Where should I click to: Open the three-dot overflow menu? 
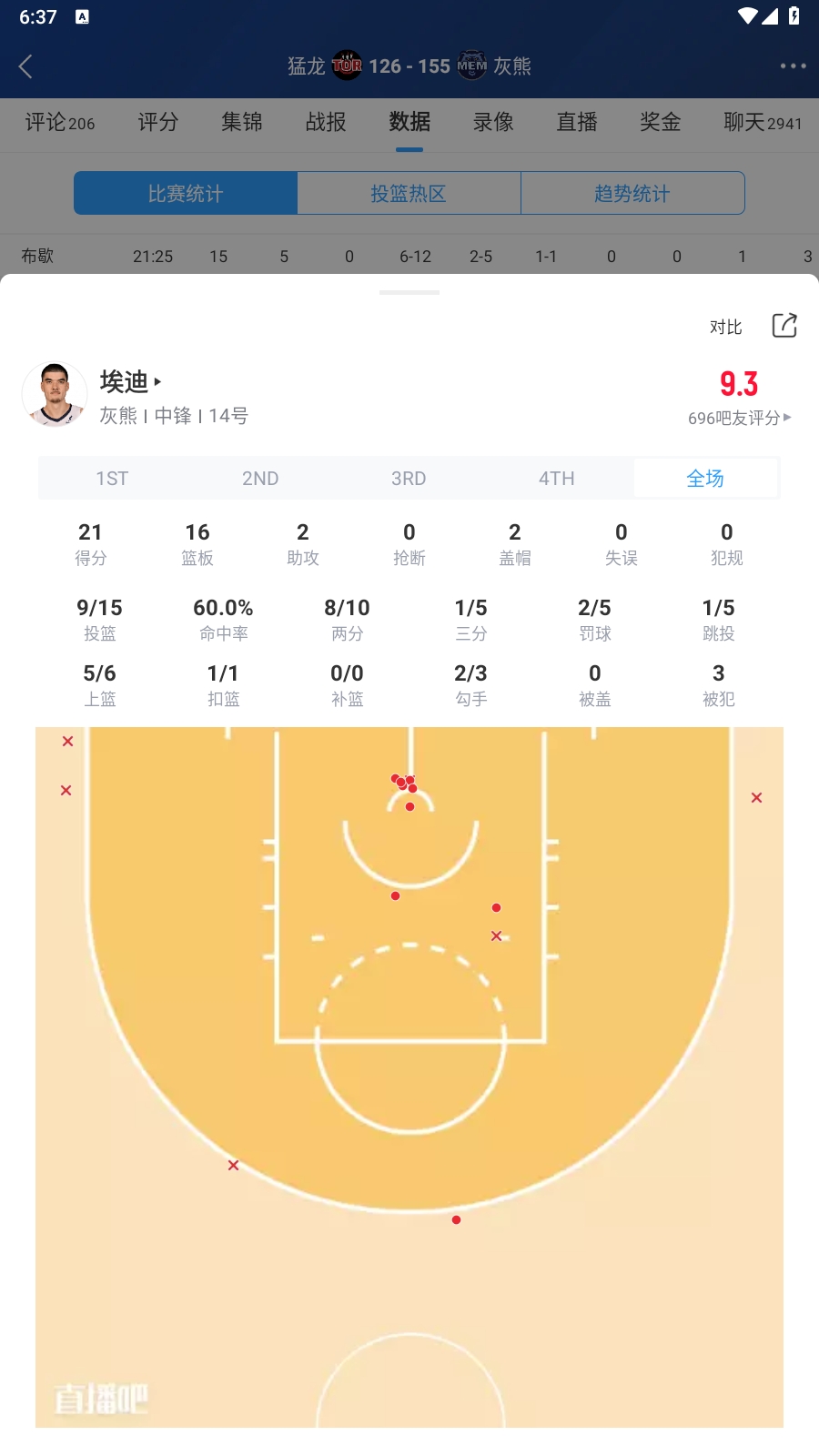pos(793,66)
